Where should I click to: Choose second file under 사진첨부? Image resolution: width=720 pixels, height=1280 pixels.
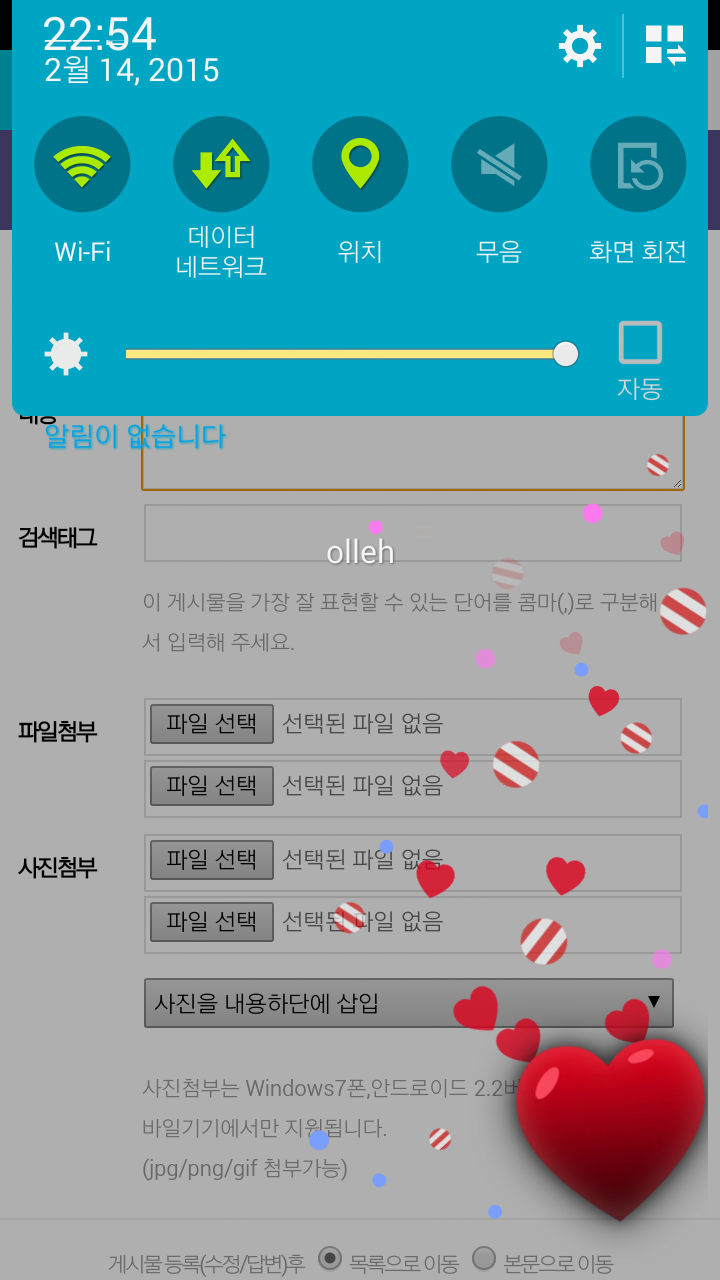(212, 921)
